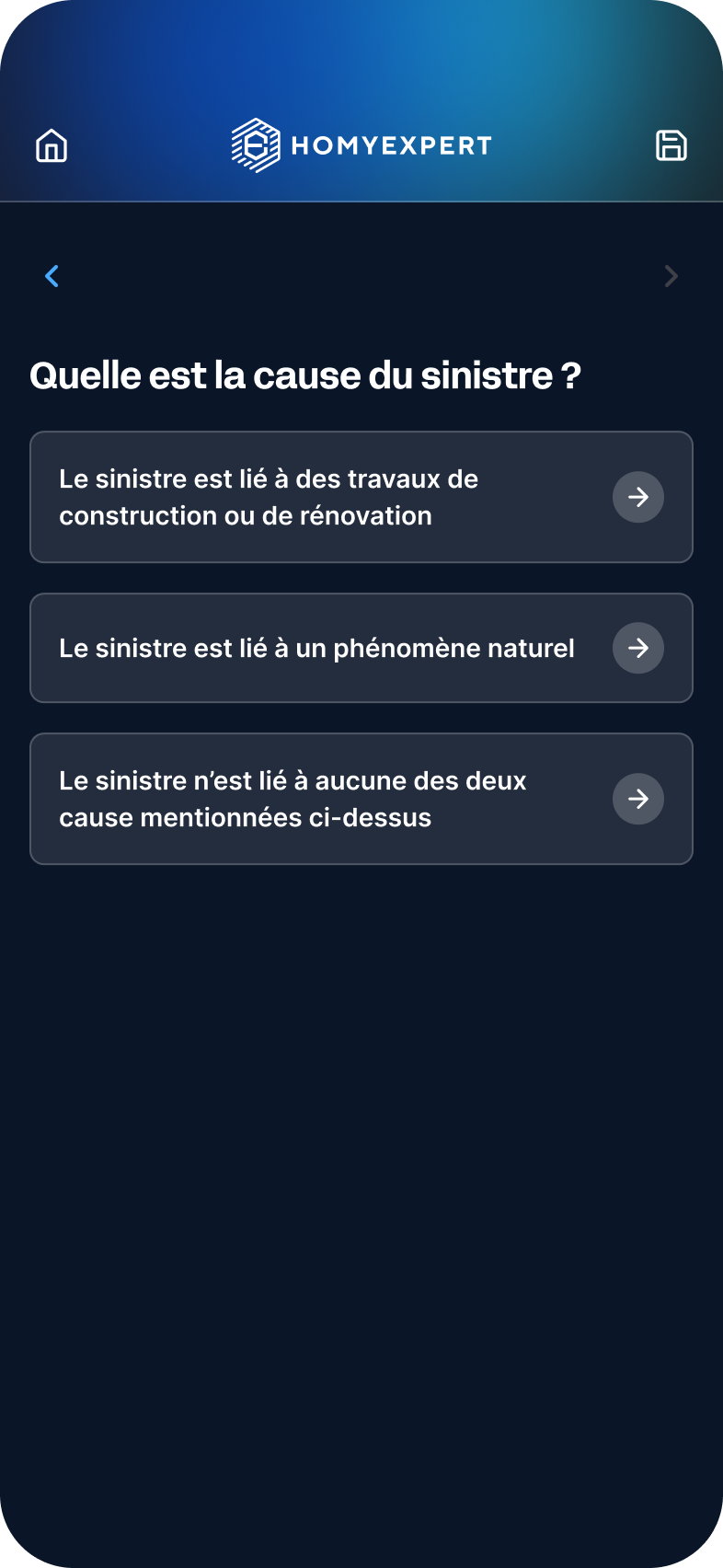Save progress with the floppy disk icon
This screenshot has width=723, height=1568.
[x=671, y=145]
